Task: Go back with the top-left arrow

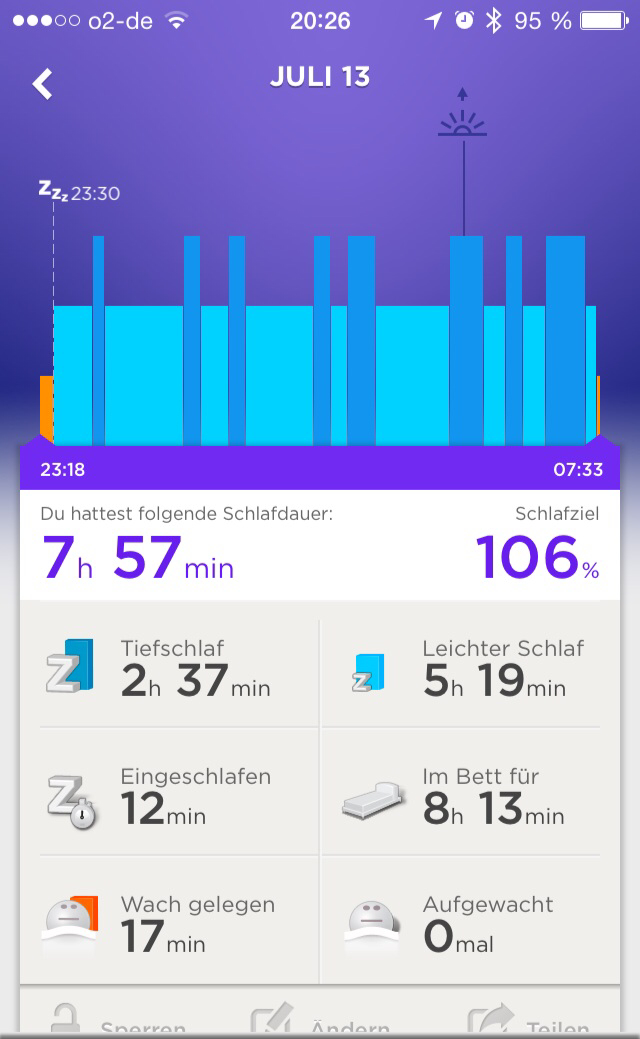Action: point(43,84)
